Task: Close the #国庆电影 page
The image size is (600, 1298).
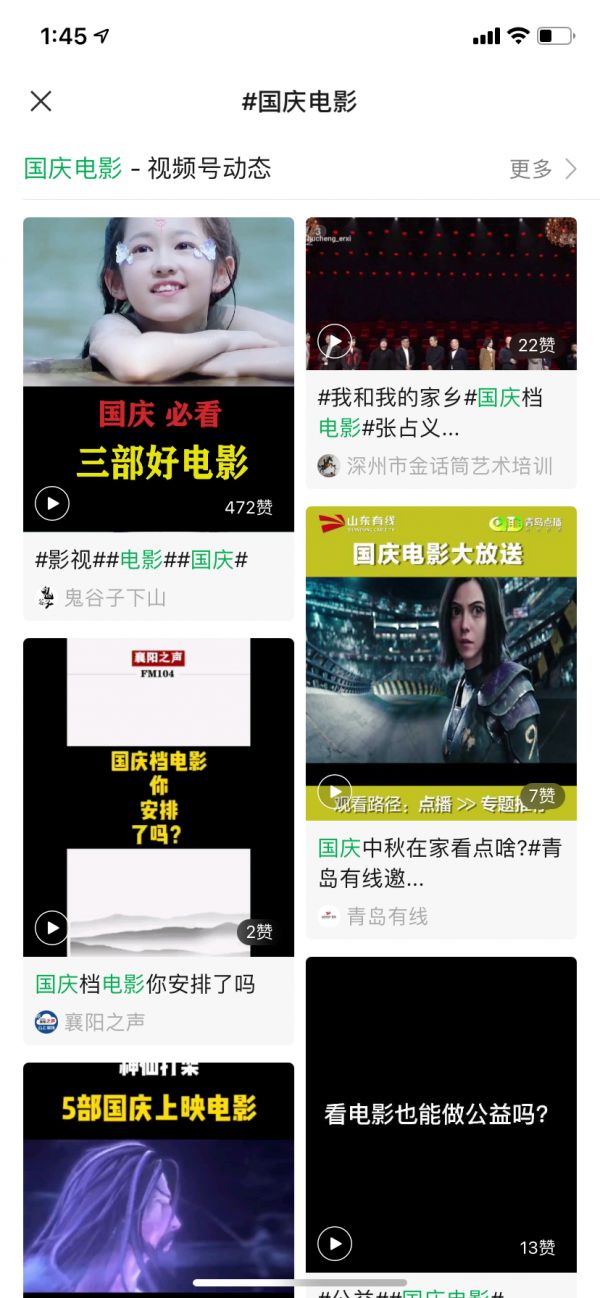Action: [41, 101]
